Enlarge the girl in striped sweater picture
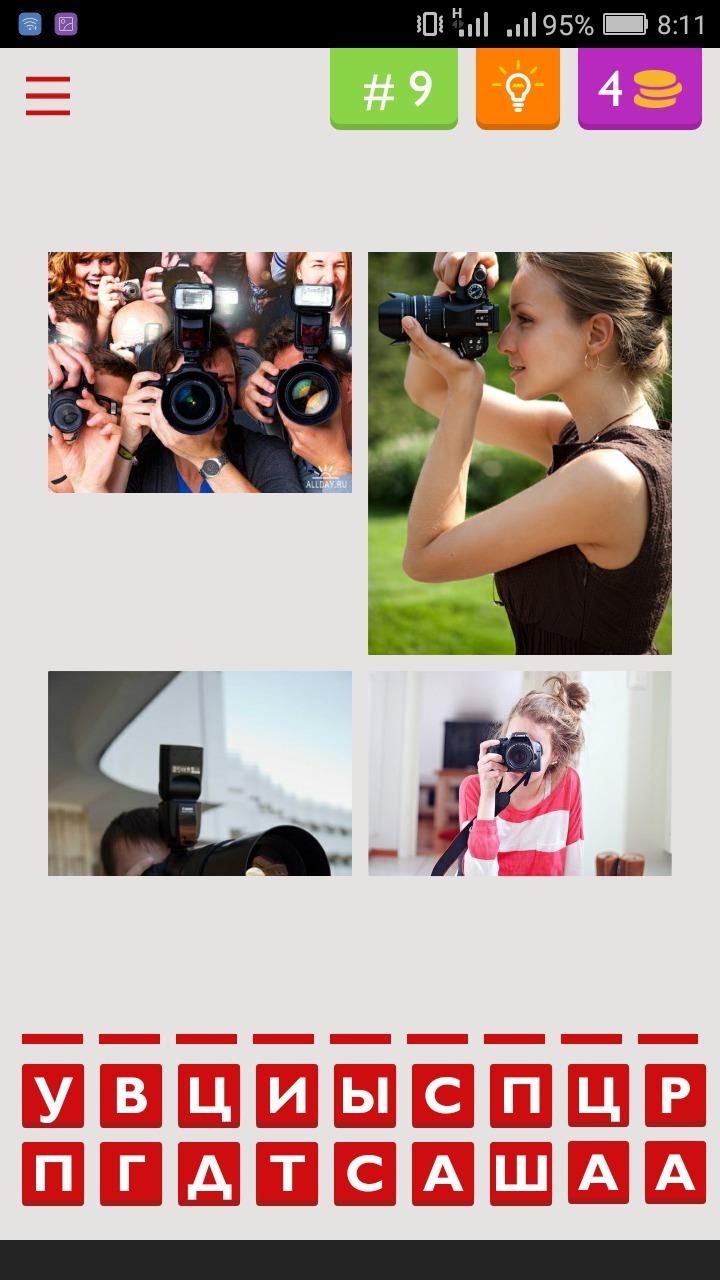This screenshot has width=720, height=1280. point(520,773)
